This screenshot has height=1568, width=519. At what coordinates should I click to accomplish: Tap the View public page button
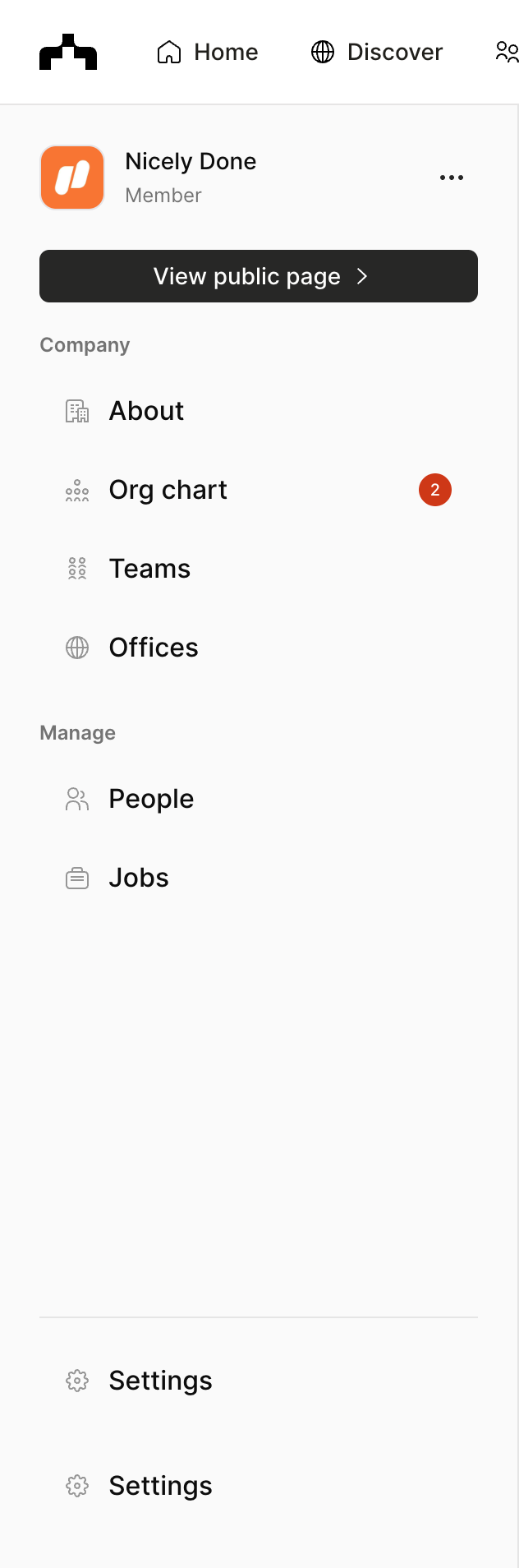(259, 276)
